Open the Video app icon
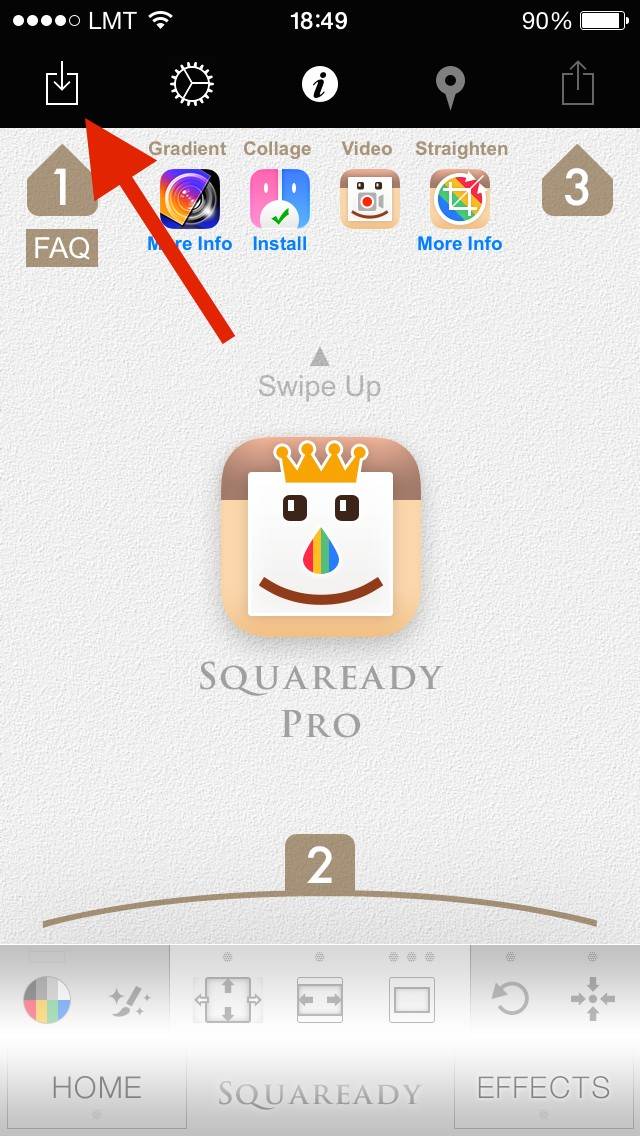 (x=370, y=199)
